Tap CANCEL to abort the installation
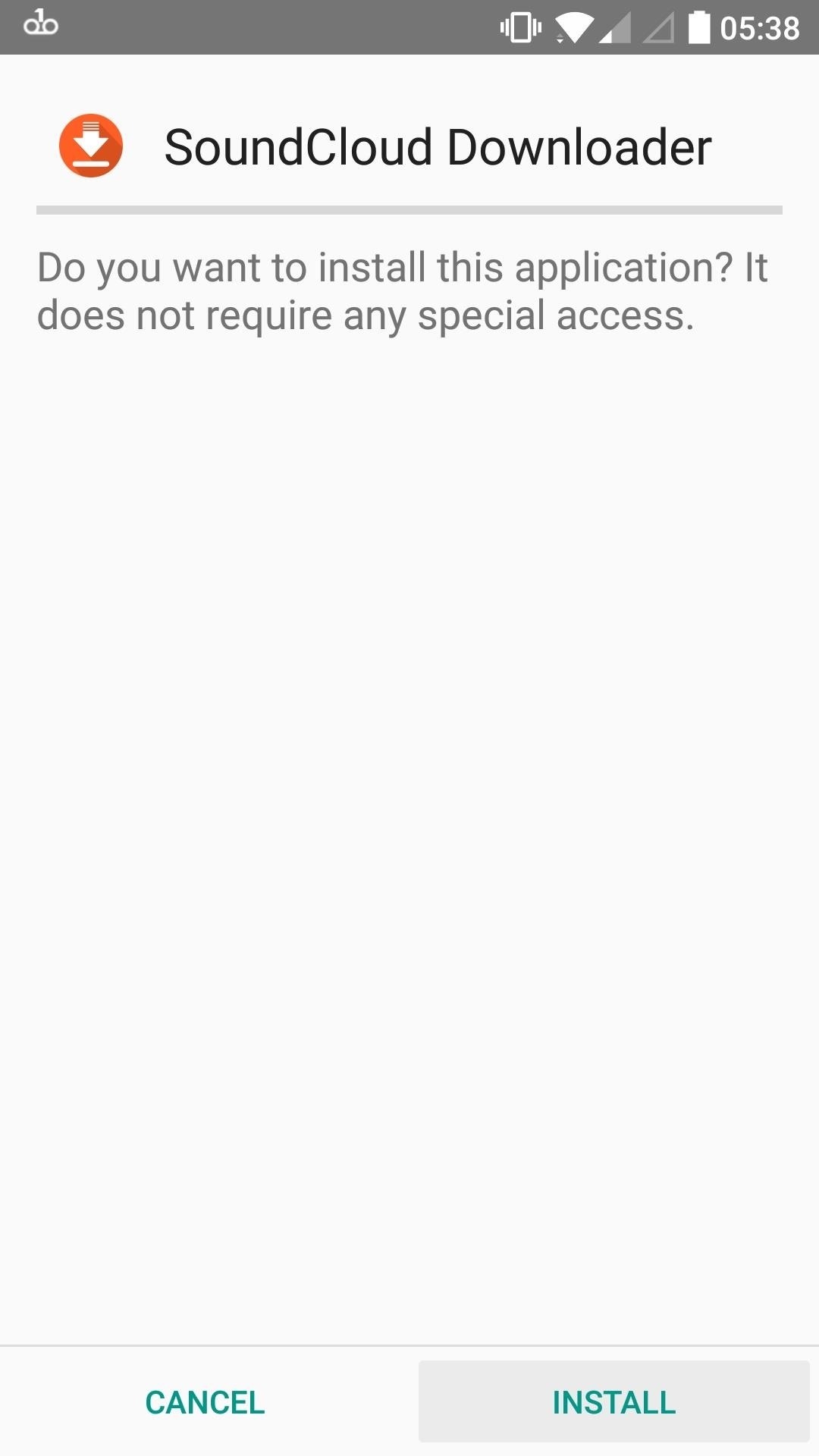The image size is (819, 1456). click(205, 1401)
